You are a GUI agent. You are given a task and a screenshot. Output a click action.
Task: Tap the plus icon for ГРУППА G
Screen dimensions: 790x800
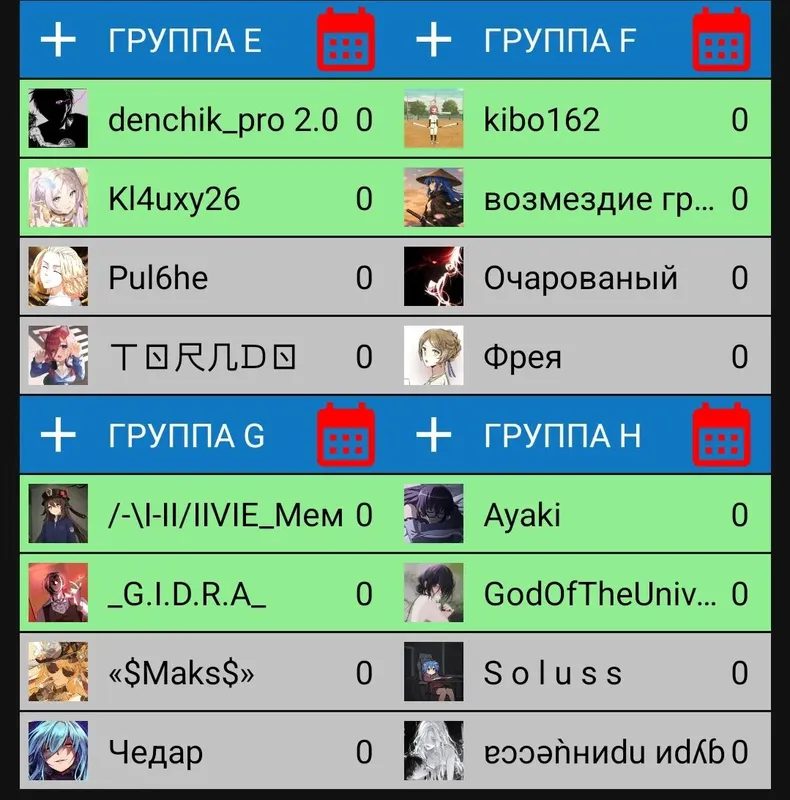59,435
